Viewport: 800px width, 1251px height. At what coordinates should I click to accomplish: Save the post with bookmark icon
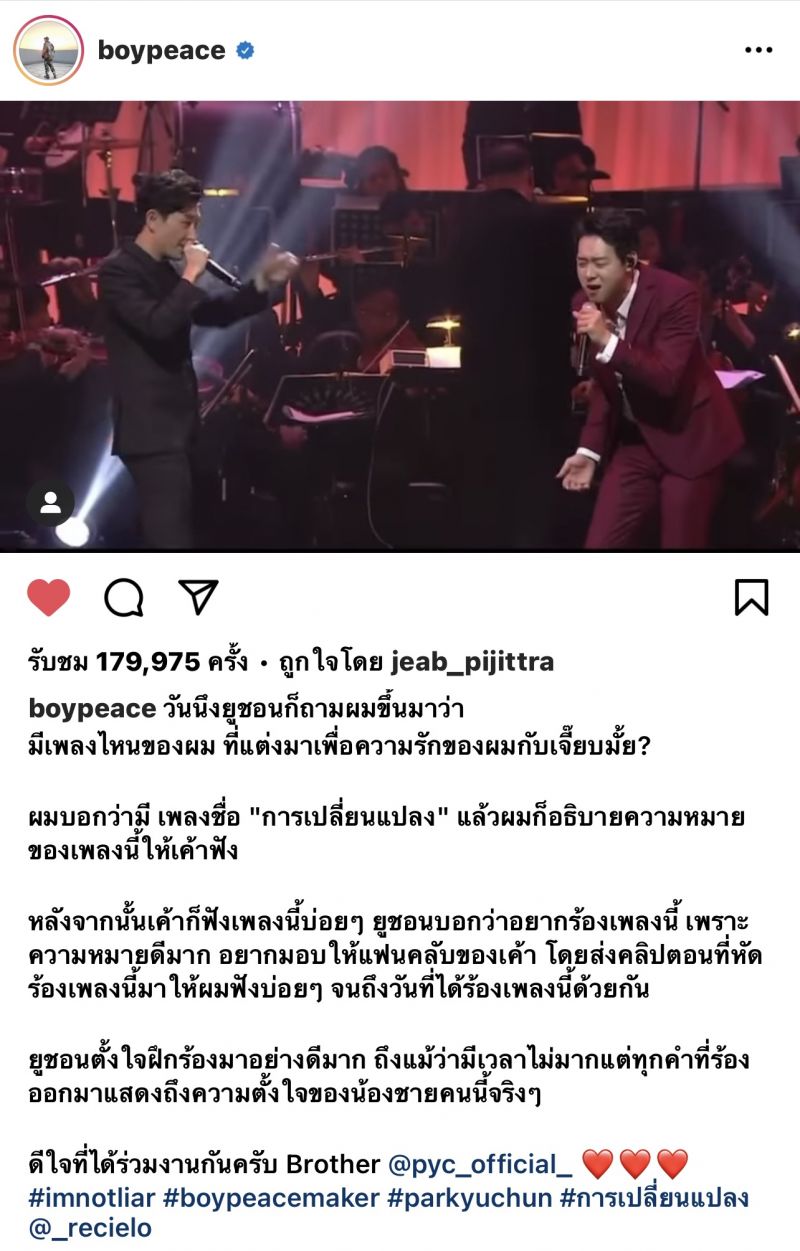coord(751,597)
